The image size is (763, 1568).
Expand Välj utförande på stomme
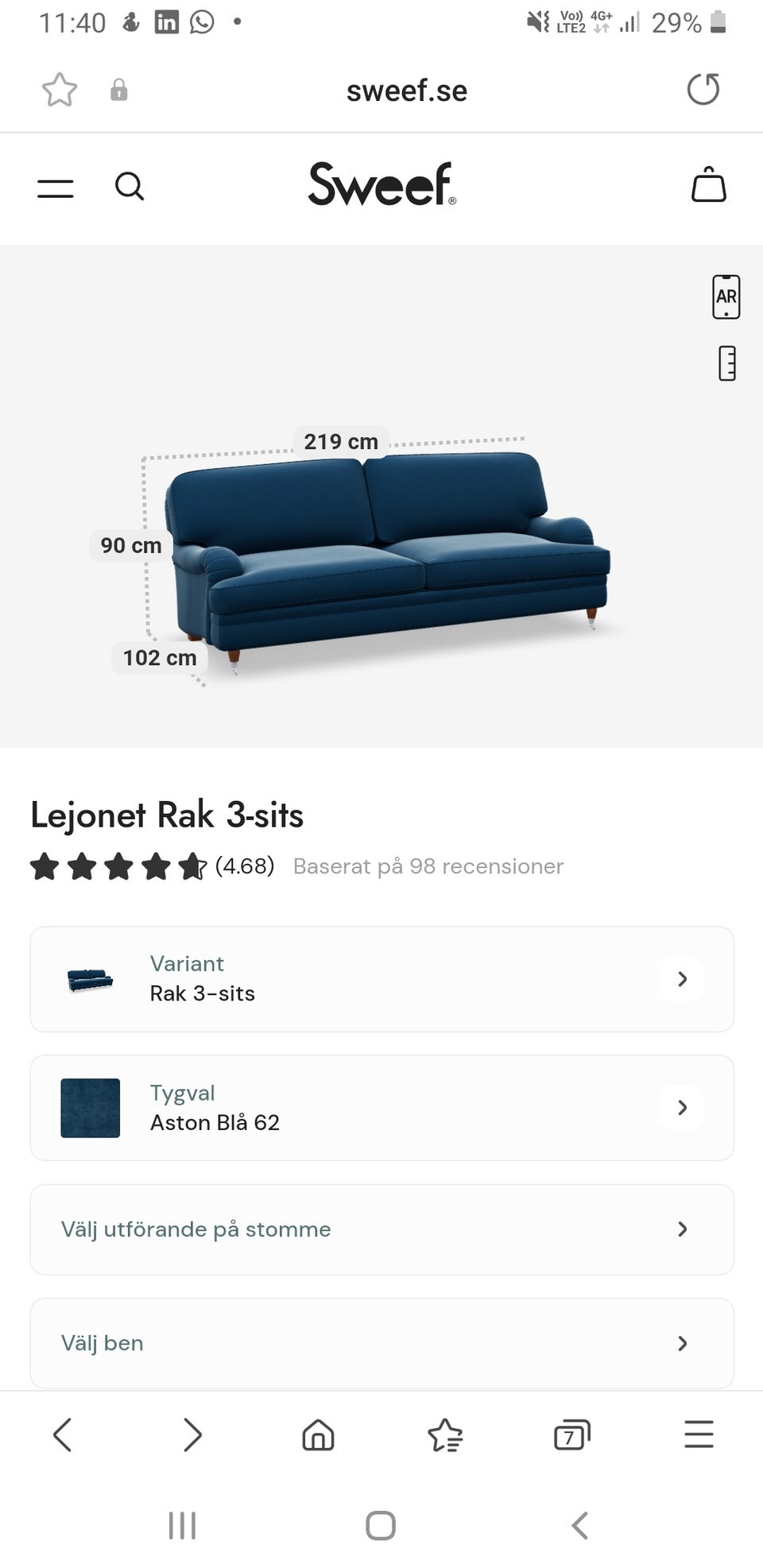click(x=381, y=1229)
